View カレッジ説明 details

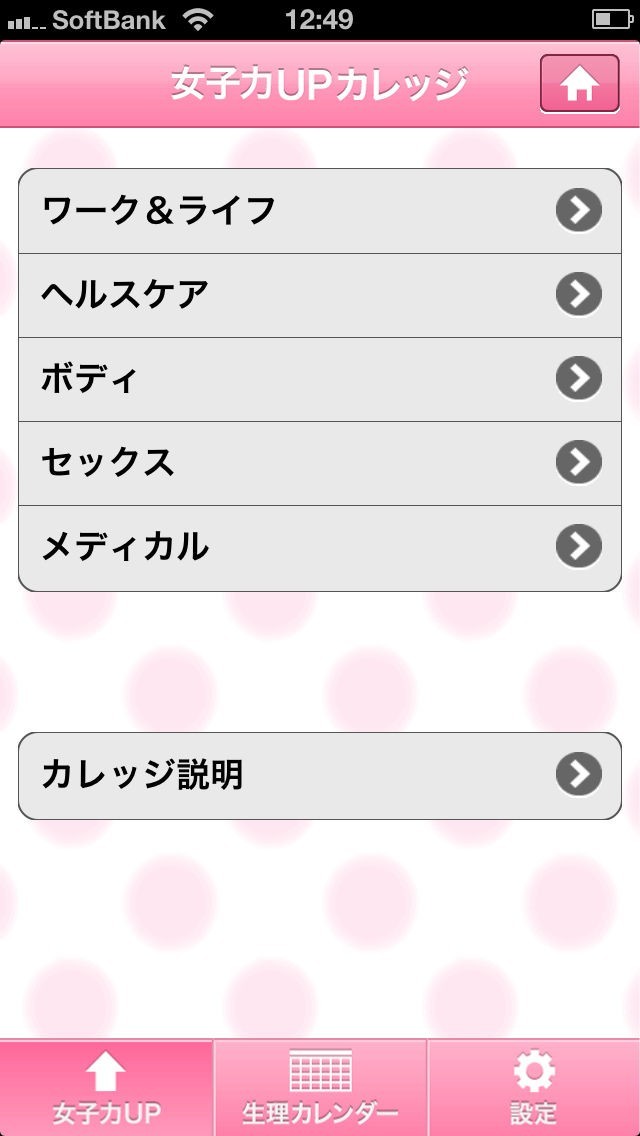click(320, 775)
